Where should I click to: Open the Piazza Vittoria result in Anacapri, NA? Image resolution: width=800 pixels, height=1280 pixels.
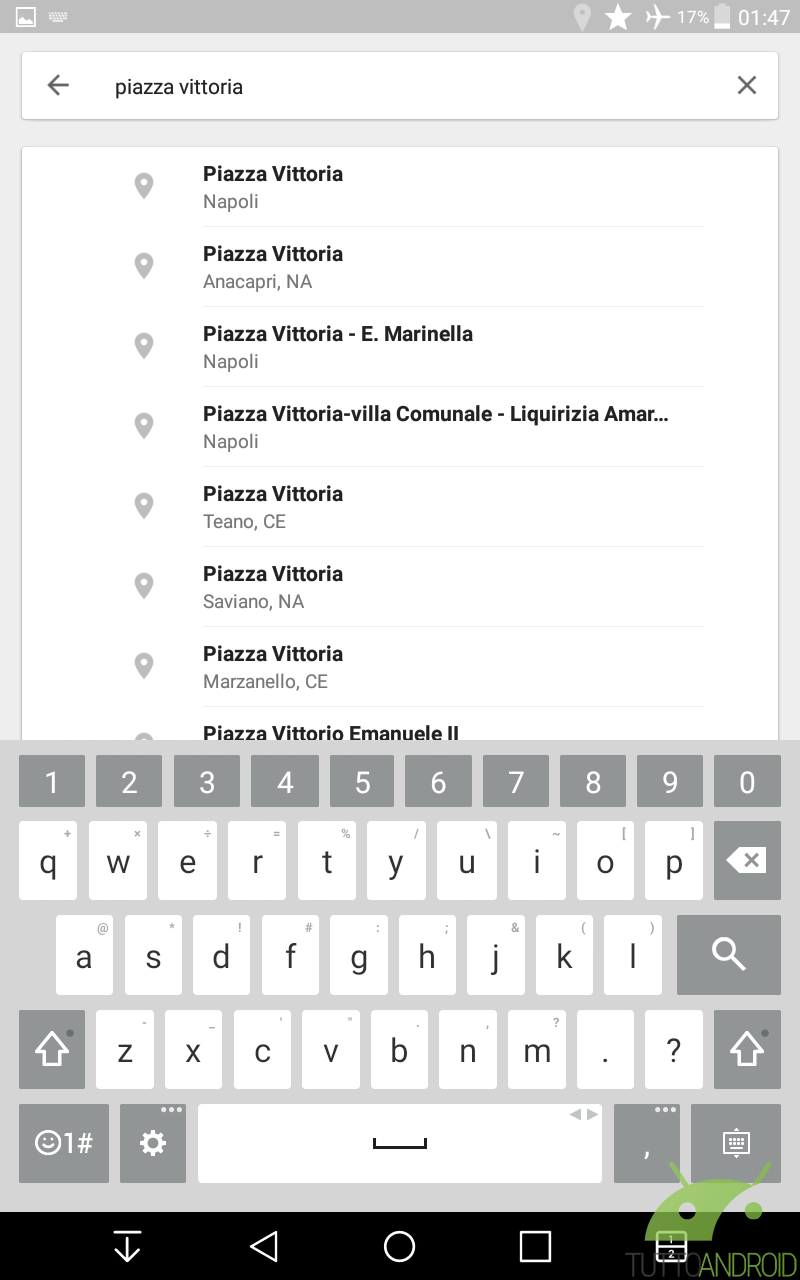point(400,267)
